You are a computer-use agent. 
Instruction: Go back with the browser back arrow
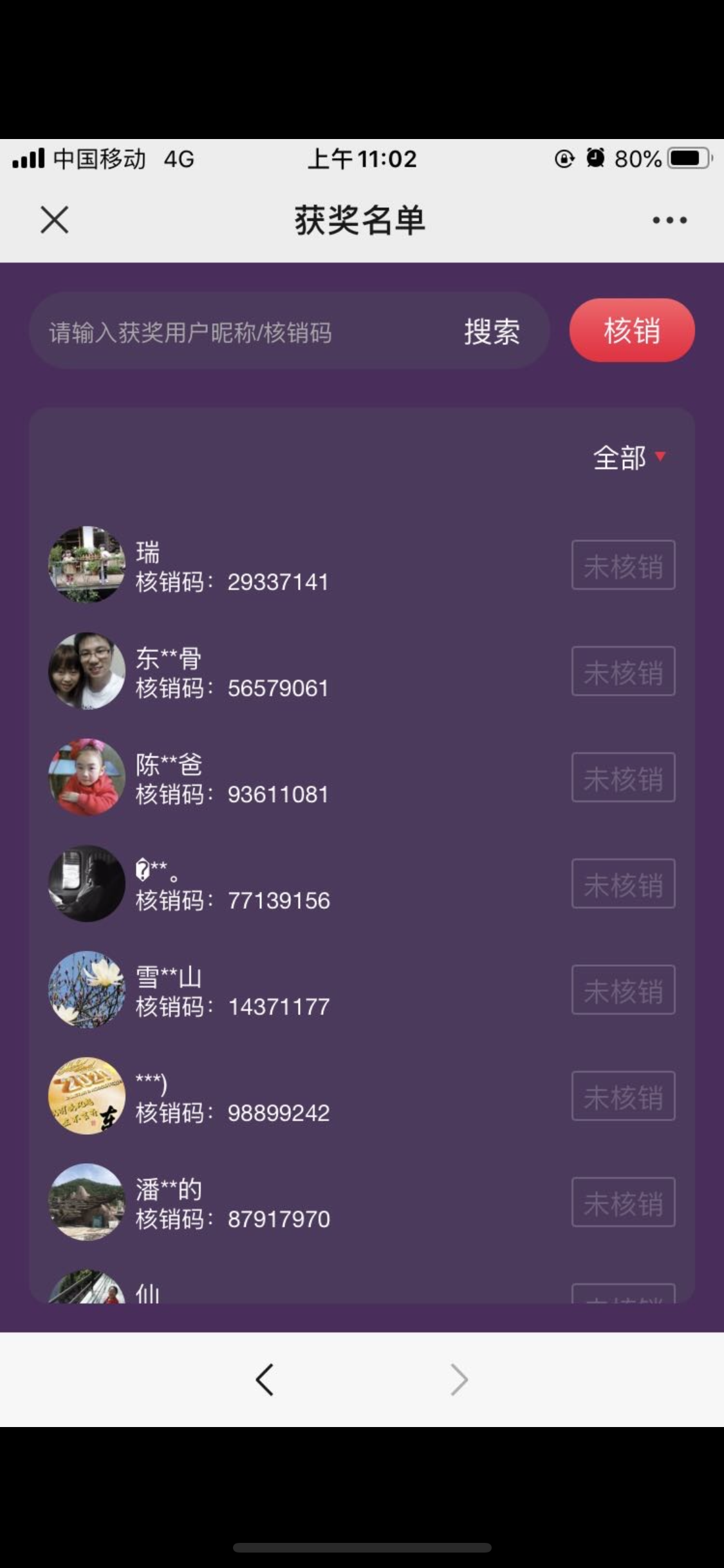pos(265,1379)
